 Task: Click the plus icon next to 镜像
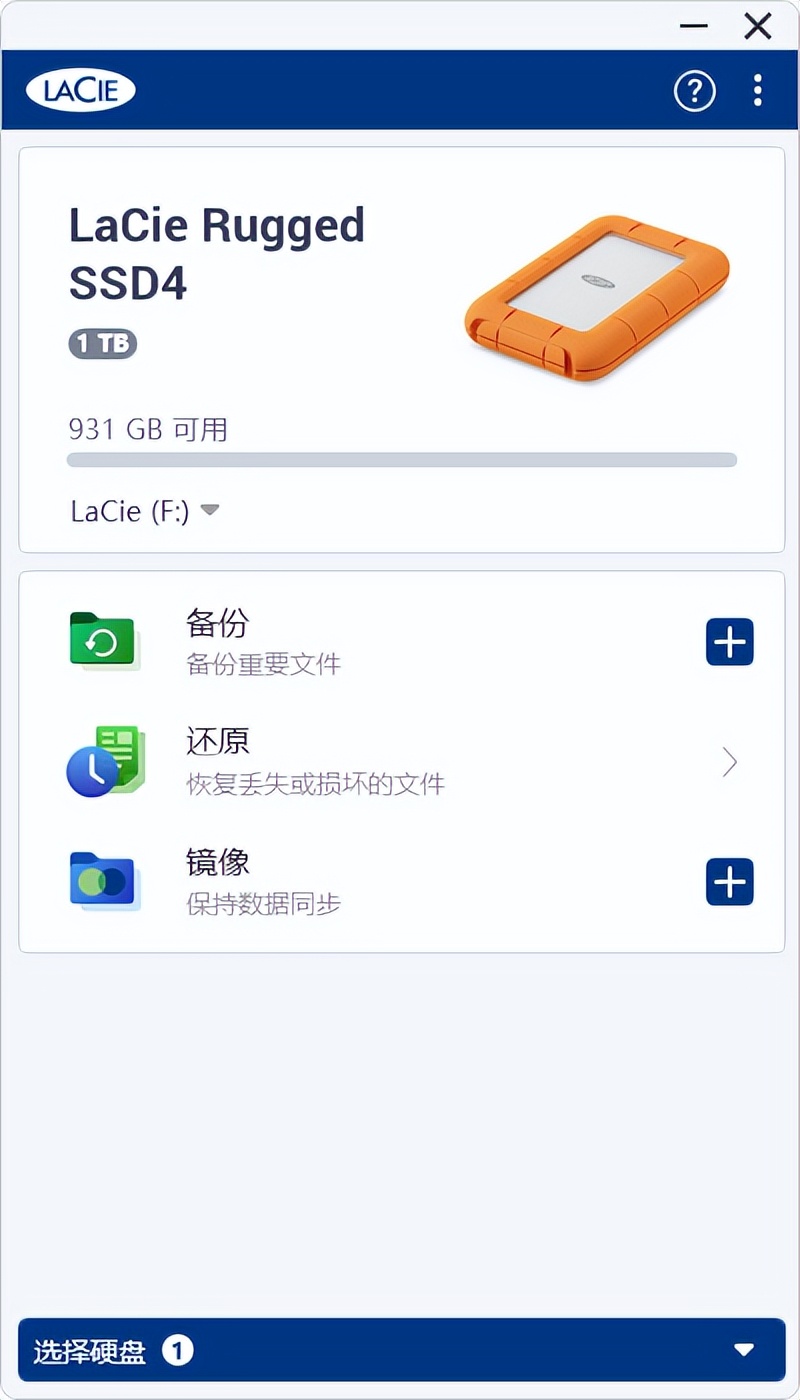(729, 882)
